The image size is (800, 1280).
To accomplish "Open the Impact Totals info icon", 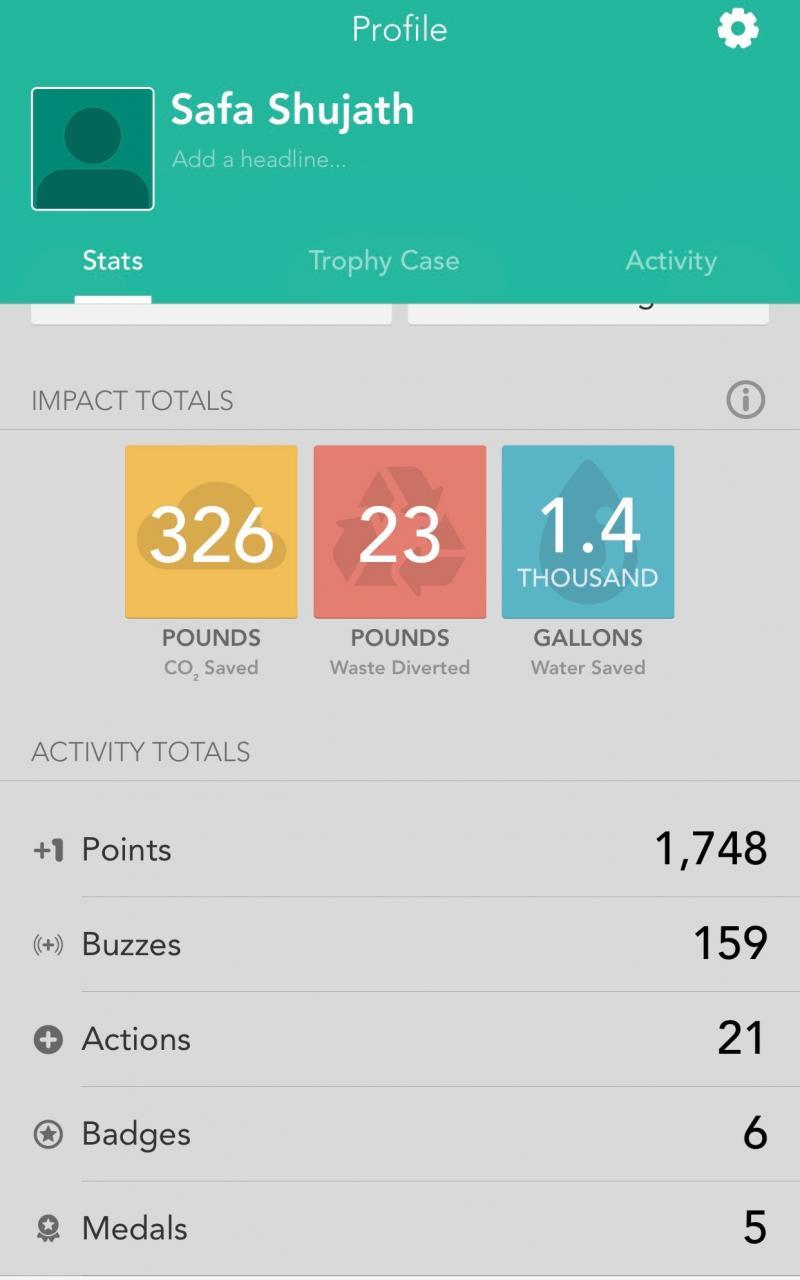I will click(x=745, y=400).
